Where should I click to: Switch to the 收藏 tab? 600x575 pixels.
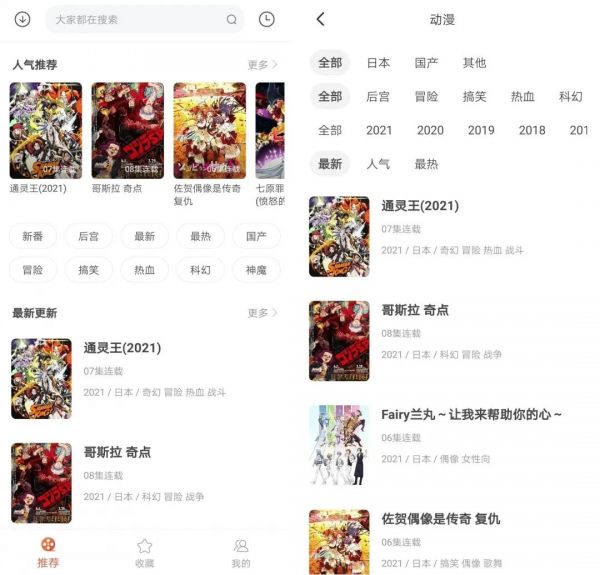[145, 553]
